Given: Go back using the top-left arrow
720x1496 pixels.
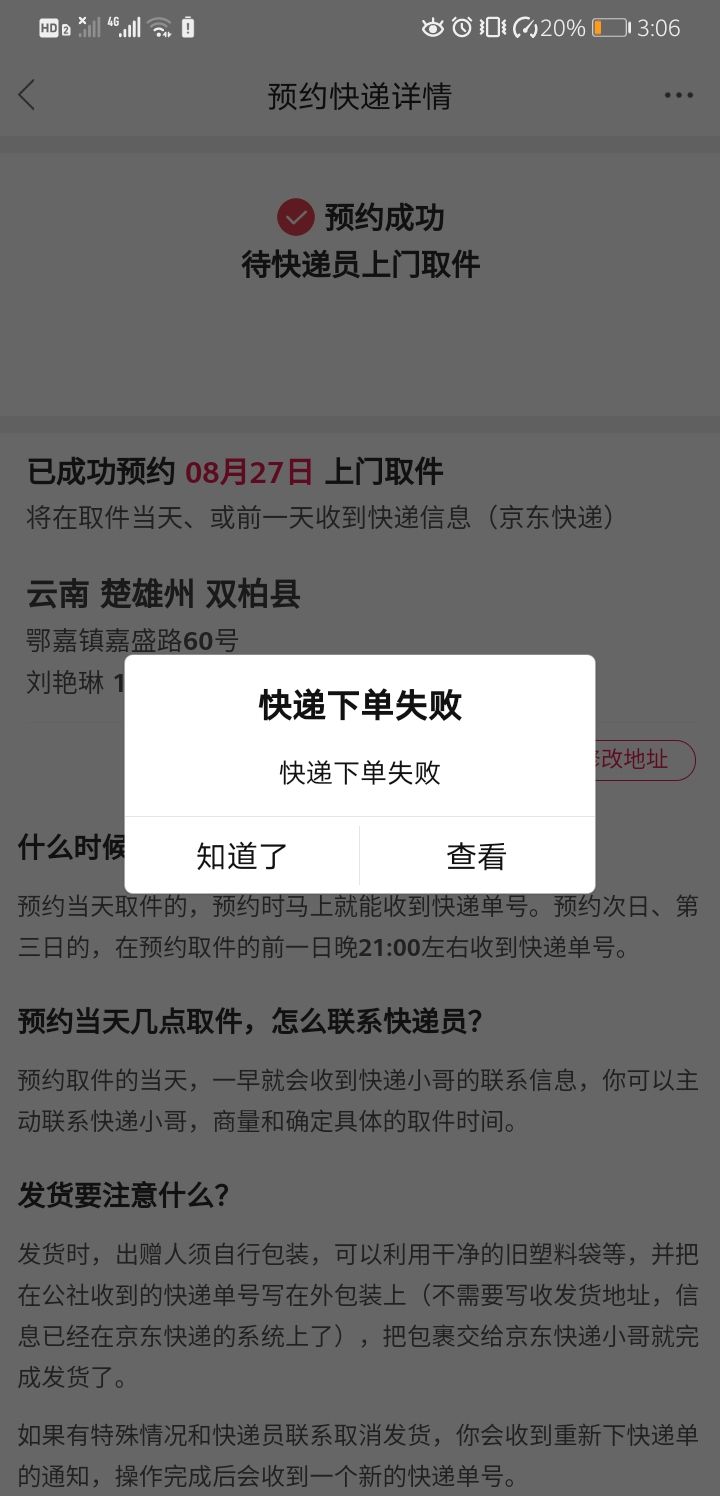Looking at the screenshot, I should (x=27, y=96).
